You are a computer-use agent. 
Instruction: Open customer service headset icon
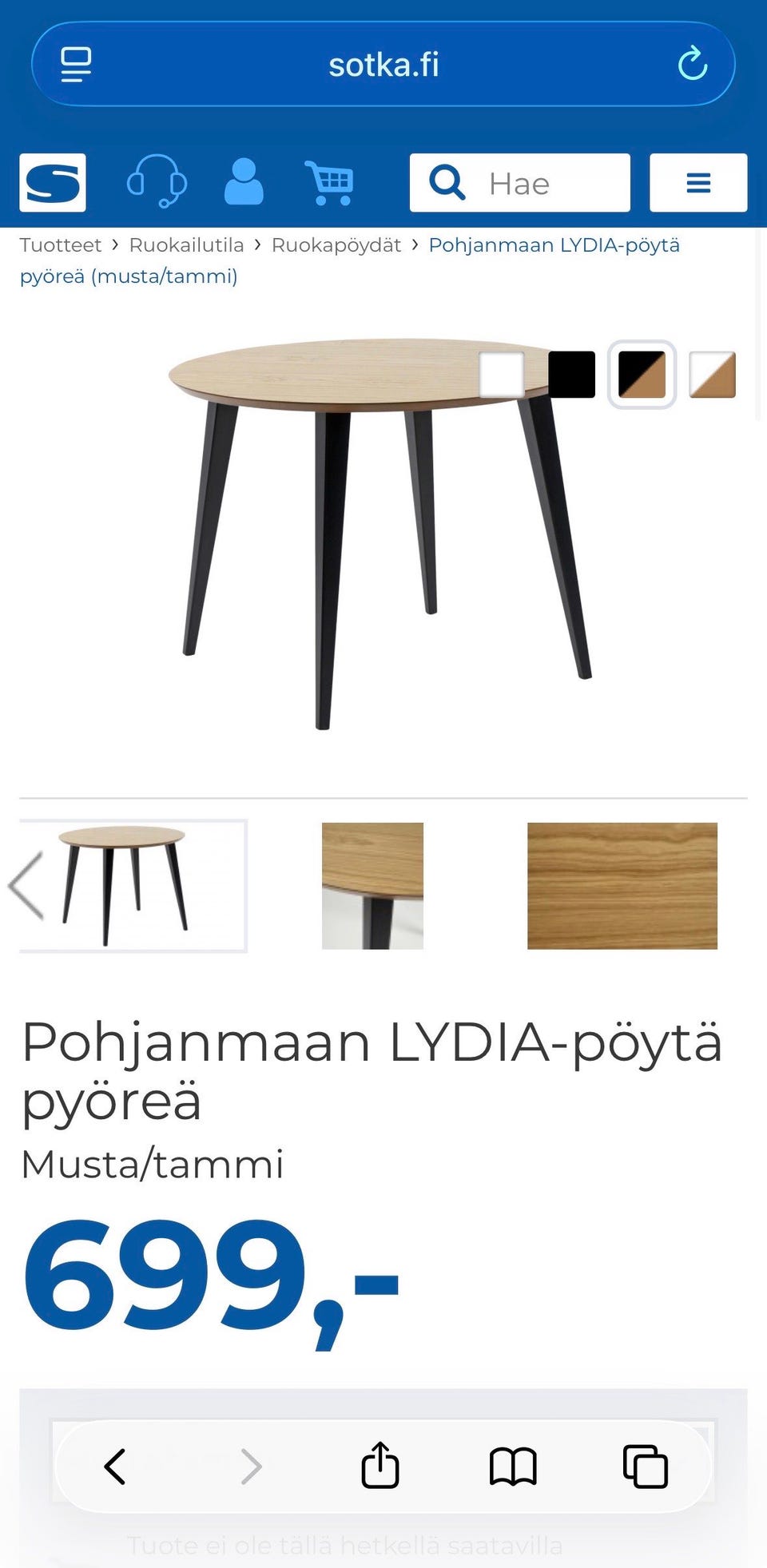pyautogui.click(x=157, y=181)
